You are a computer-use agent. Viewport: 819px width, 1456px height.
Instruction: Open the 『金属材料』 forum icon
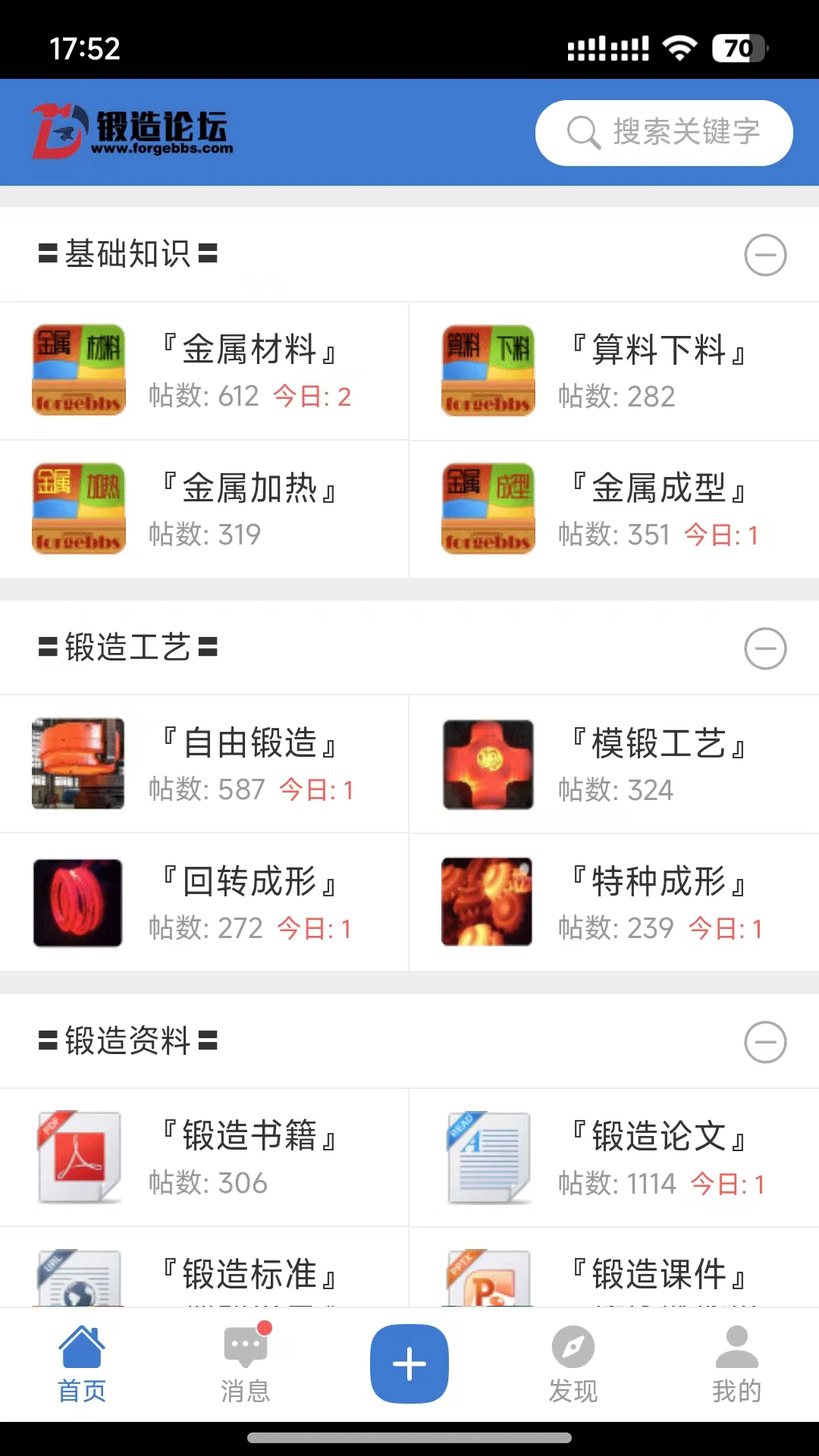[x=78, y=371]
